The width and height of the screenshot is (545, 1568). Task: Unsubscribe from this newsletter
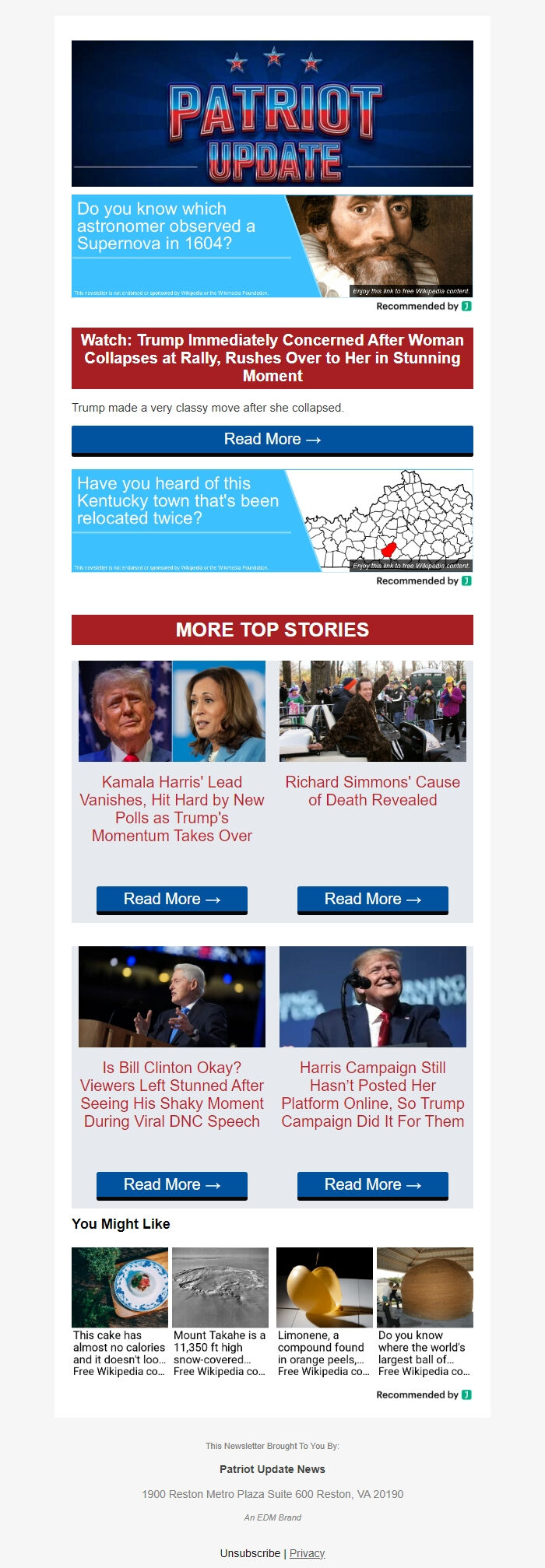250,1553
